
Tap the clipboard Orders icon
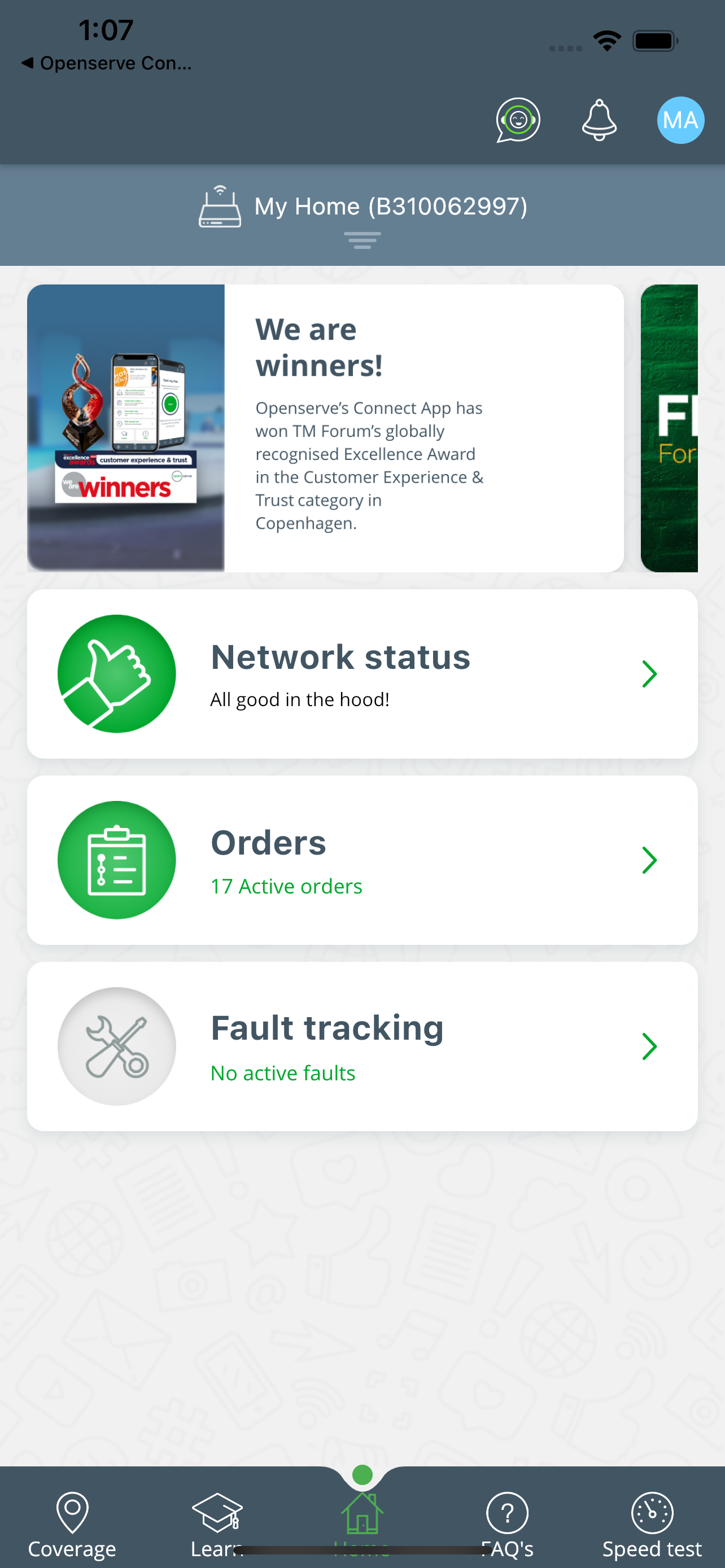click(x=116, y=859)
